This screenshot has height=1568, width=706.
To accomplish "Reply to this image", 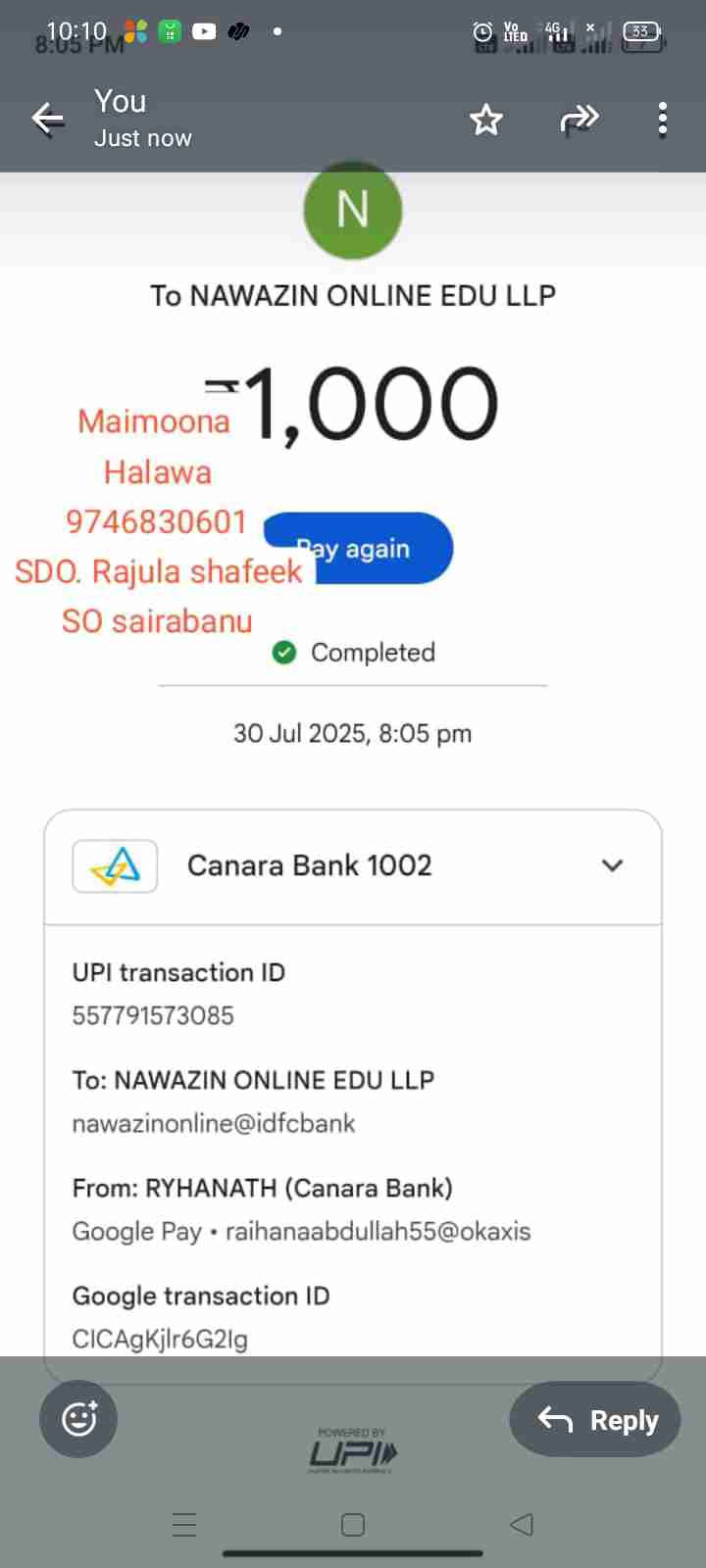I will point(595,1419).
